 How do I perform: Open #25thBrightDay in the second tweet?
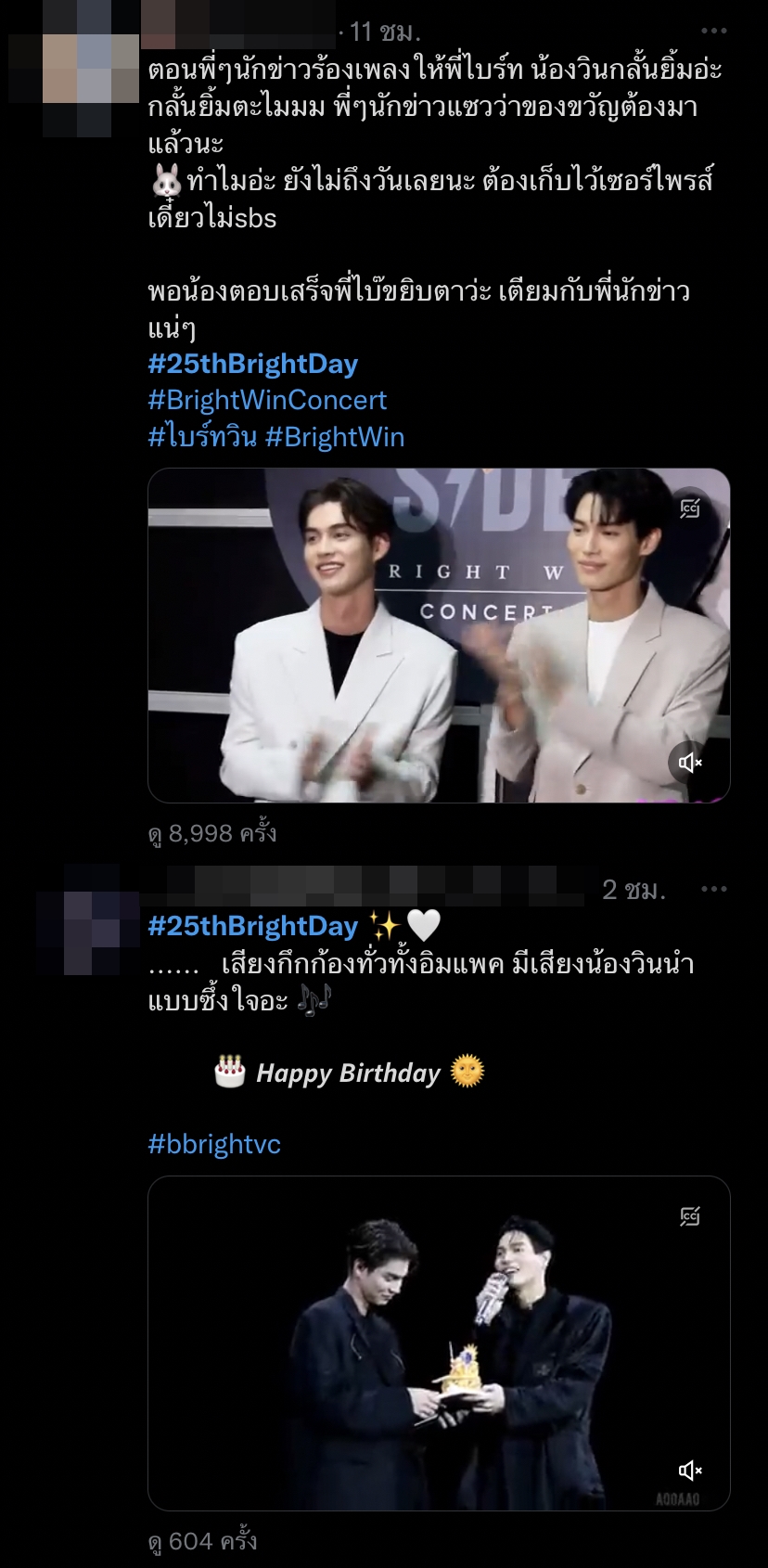[x=250, y=926]
